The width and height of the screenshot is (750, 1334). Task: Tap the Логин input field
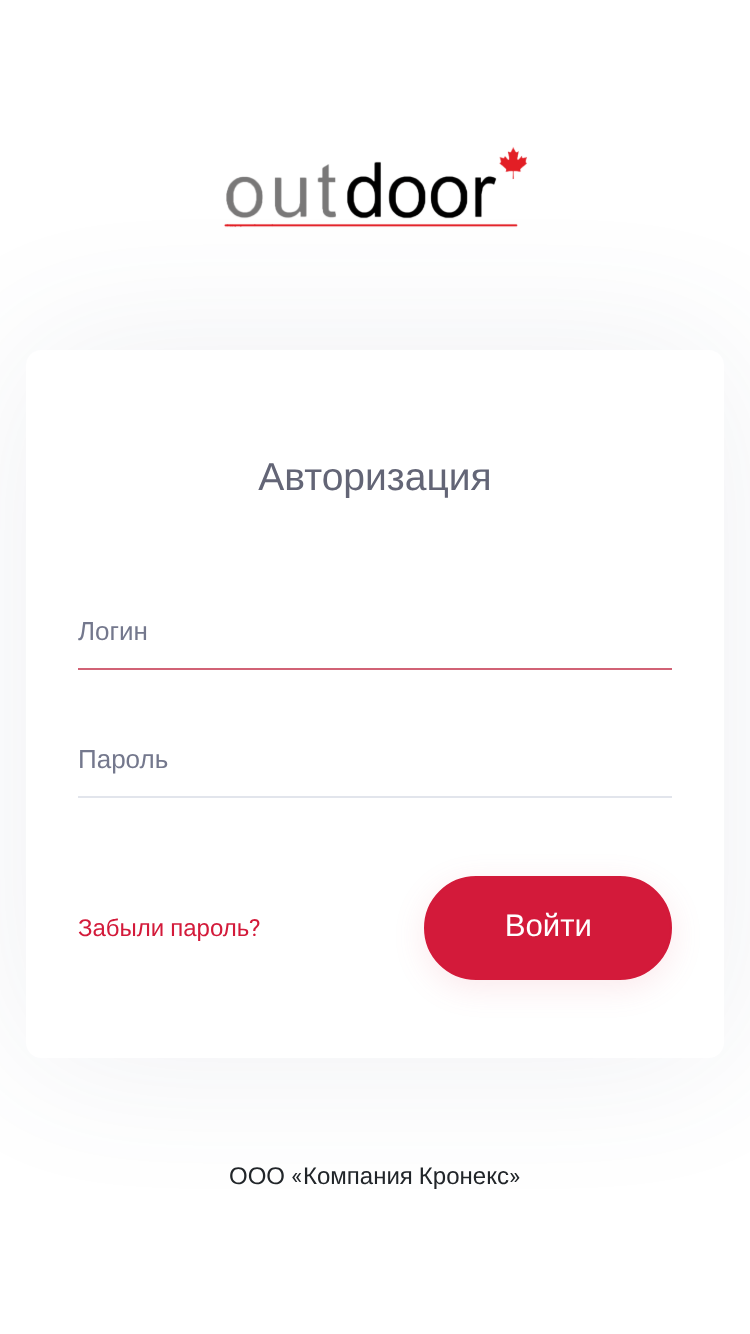375,633
